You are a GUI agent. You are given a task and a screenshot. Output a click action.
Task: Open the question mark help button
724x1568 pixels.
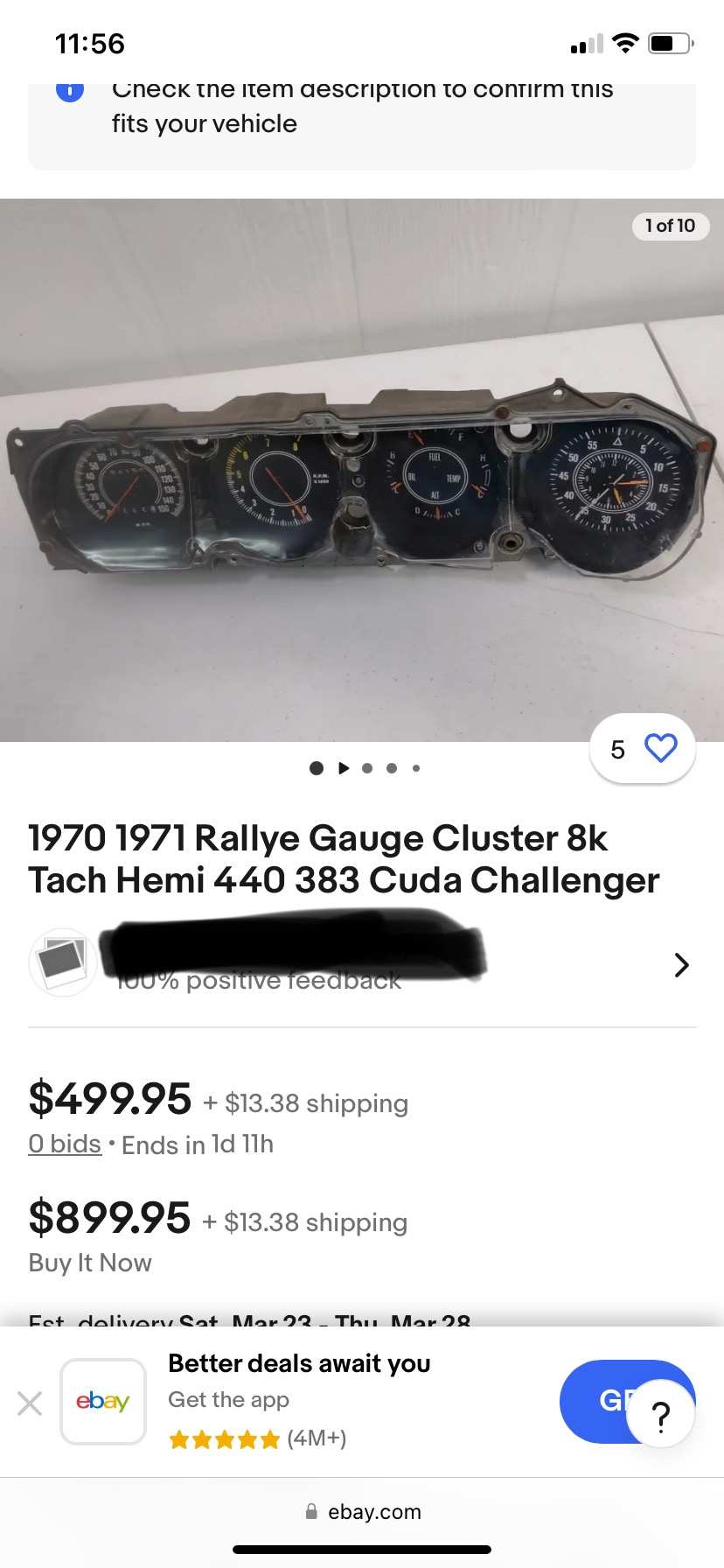pos(662,1416)
